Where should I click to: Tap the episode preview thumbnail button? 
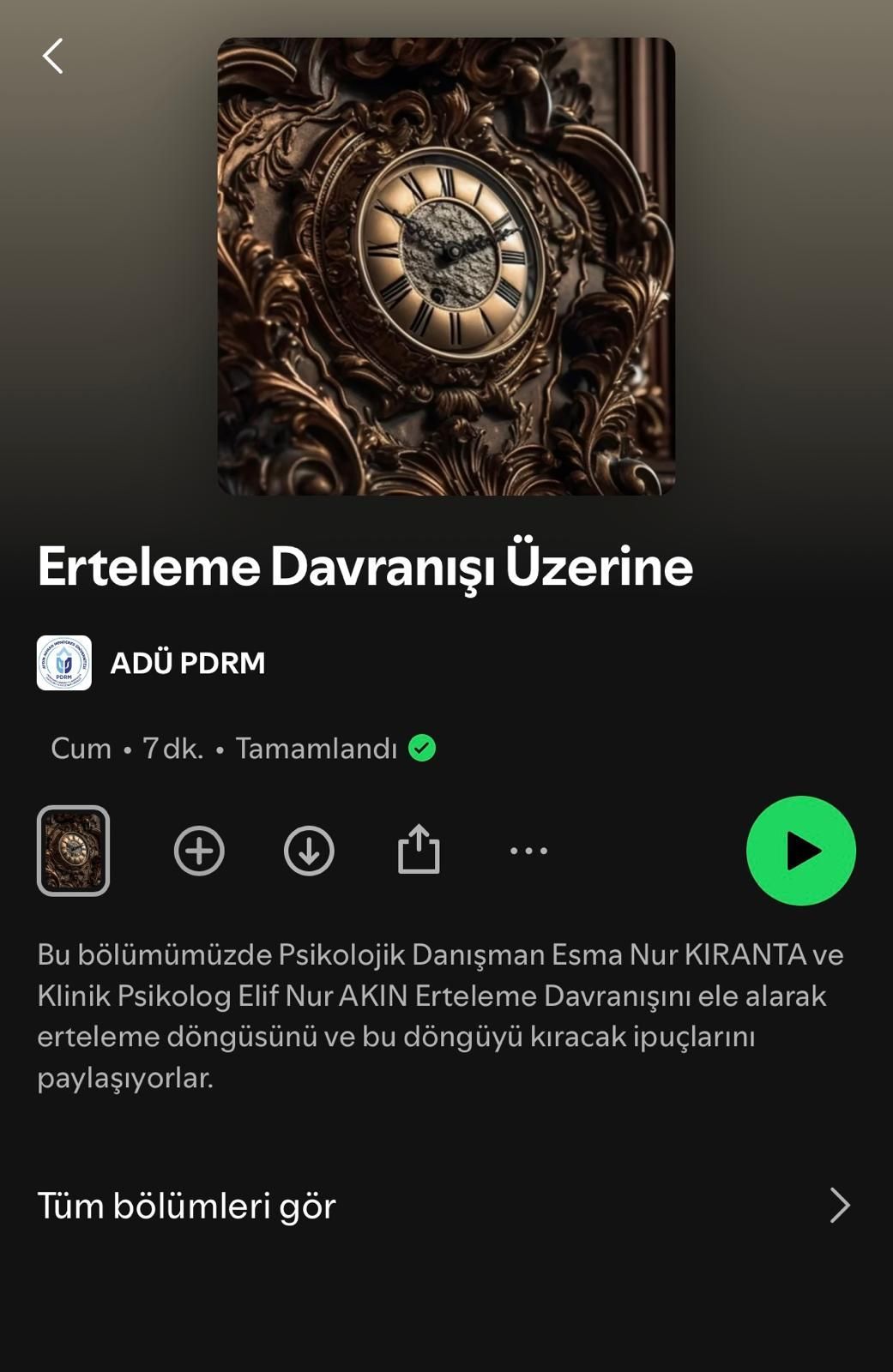73,851
